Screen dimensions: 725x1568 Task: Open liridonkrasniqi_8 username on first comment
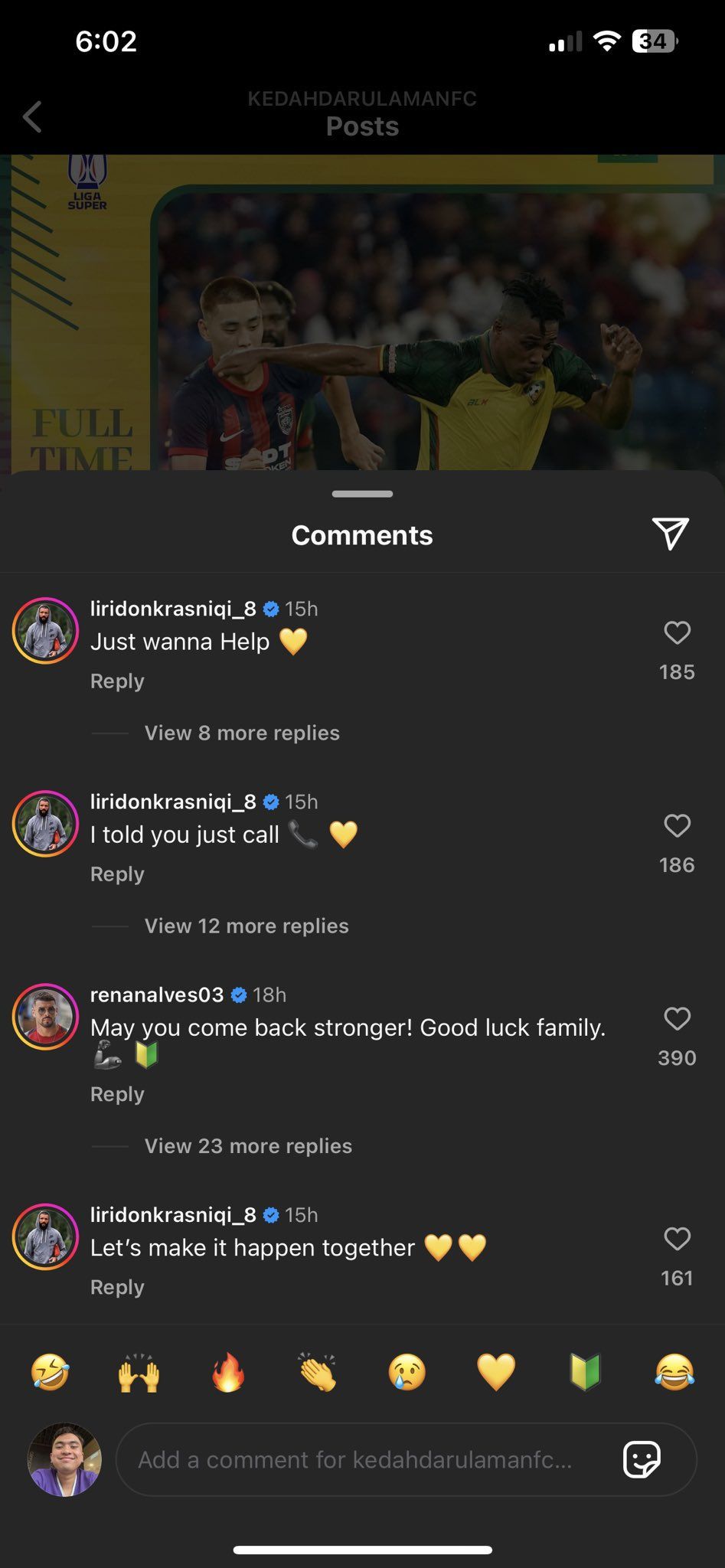click(173, 609)
